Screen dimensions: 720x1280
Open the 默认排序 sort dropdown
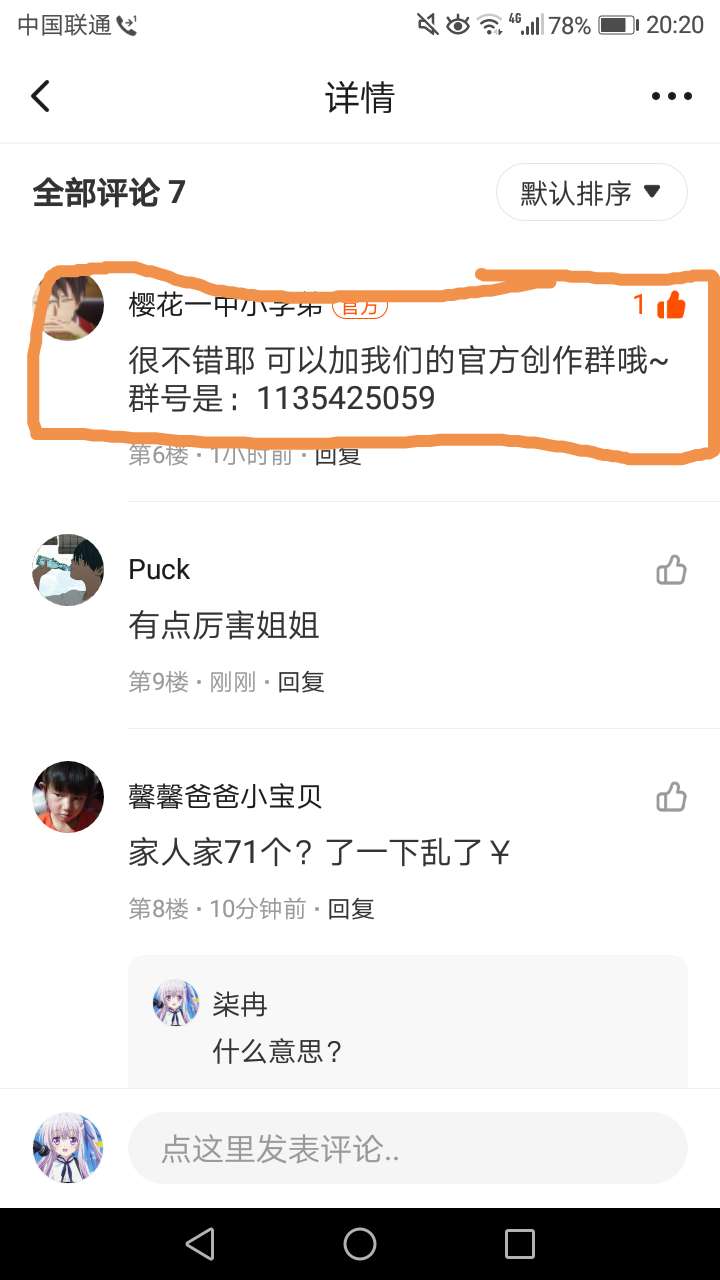(591, 192)
